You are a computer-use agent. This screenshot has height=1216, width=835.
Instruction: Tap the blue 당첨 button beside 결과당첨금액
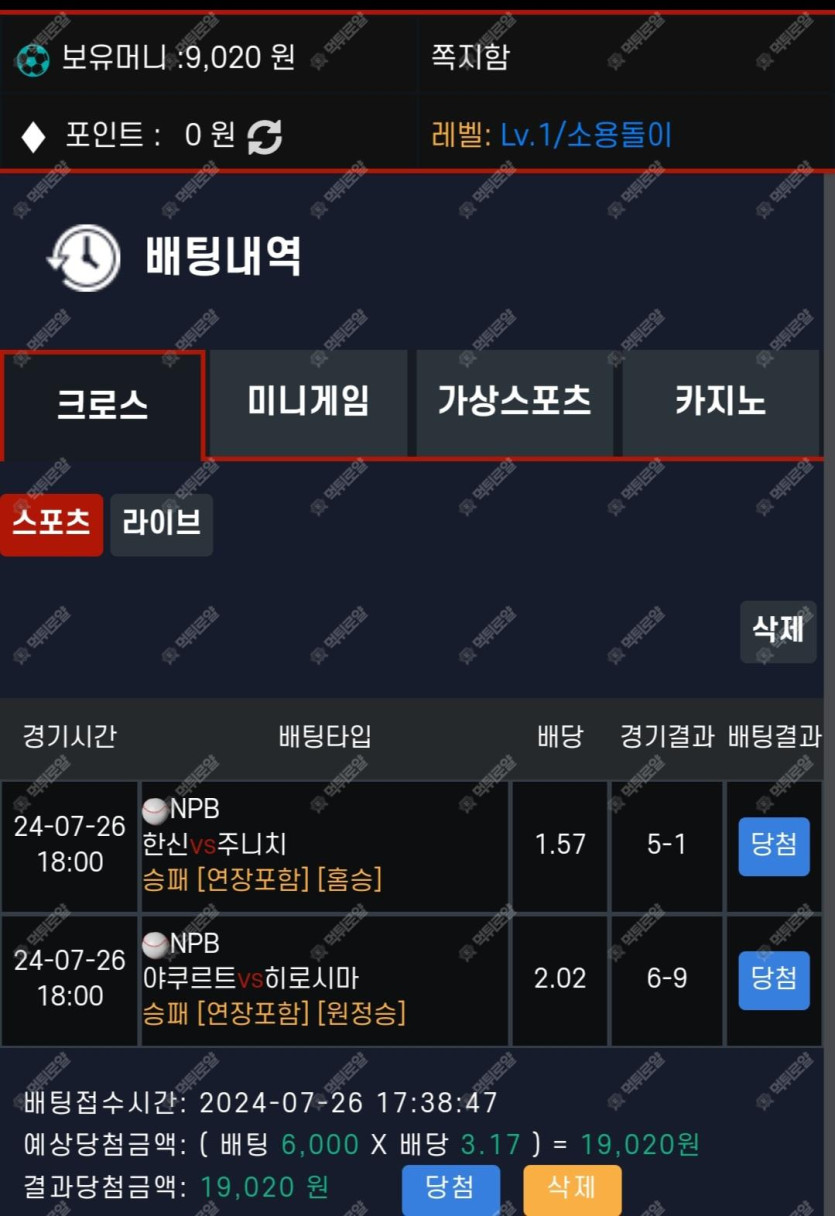[450, 1189]
